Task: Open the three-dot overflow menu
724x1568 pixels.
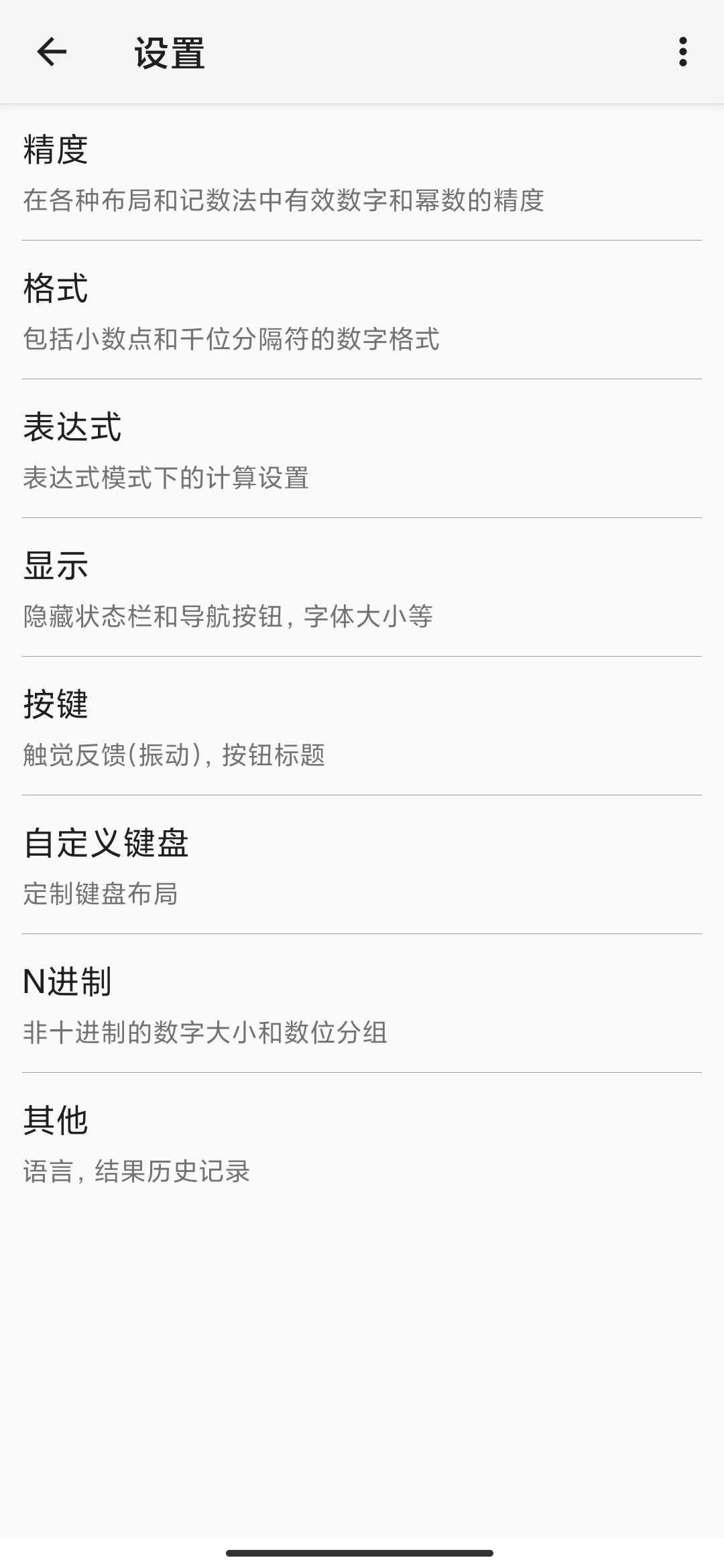Action: click(682, 53)
